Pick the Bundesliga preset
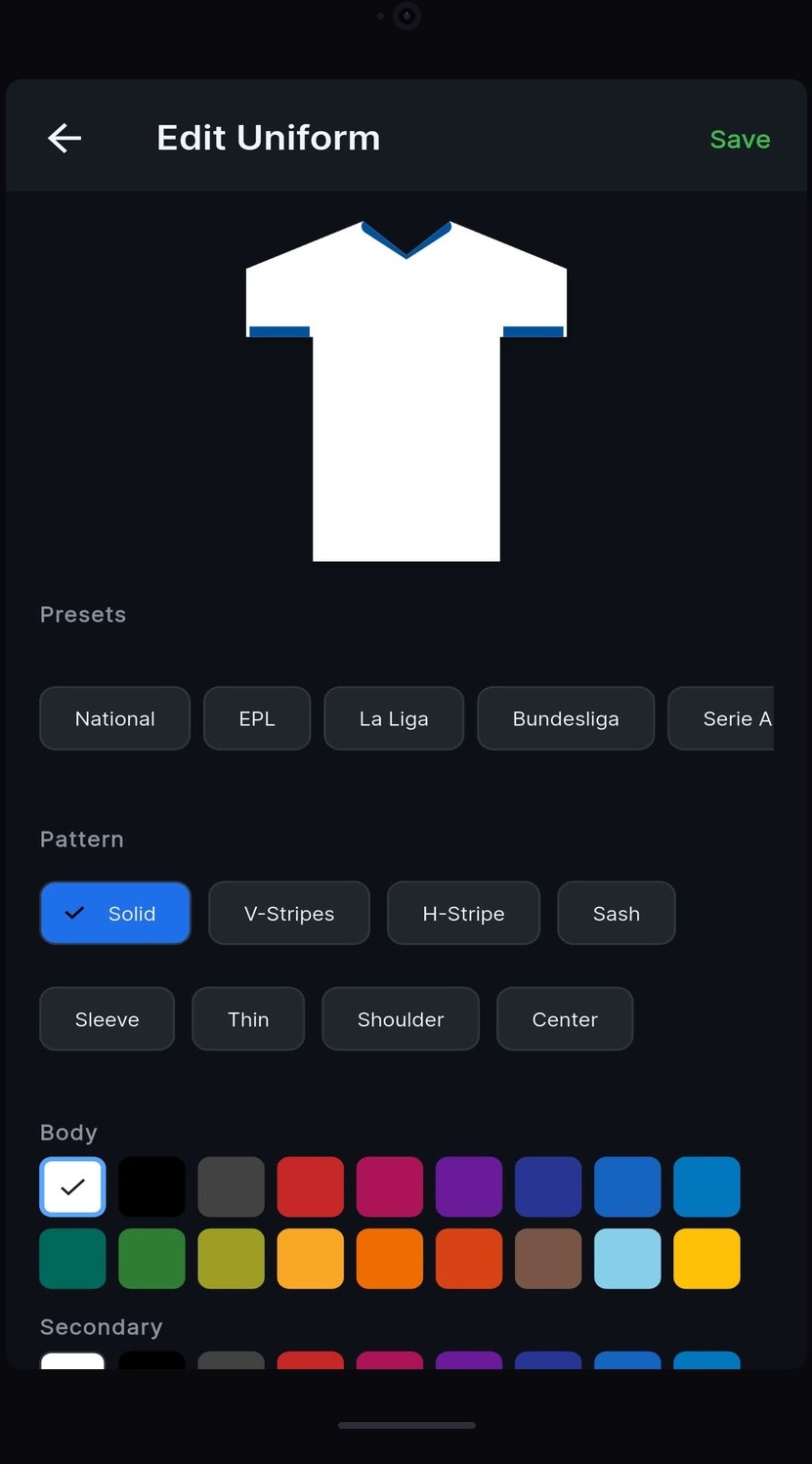The height and width of the screenshot is (1464, 812). point(566,718)
